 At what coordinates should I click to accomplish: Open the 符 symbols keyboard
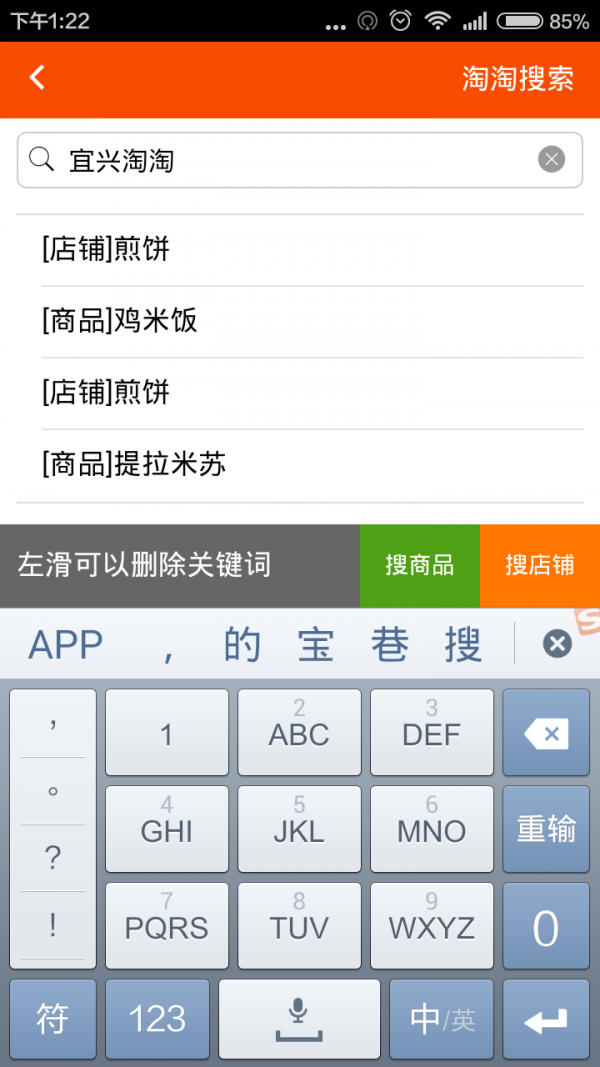pos(53,1019)
